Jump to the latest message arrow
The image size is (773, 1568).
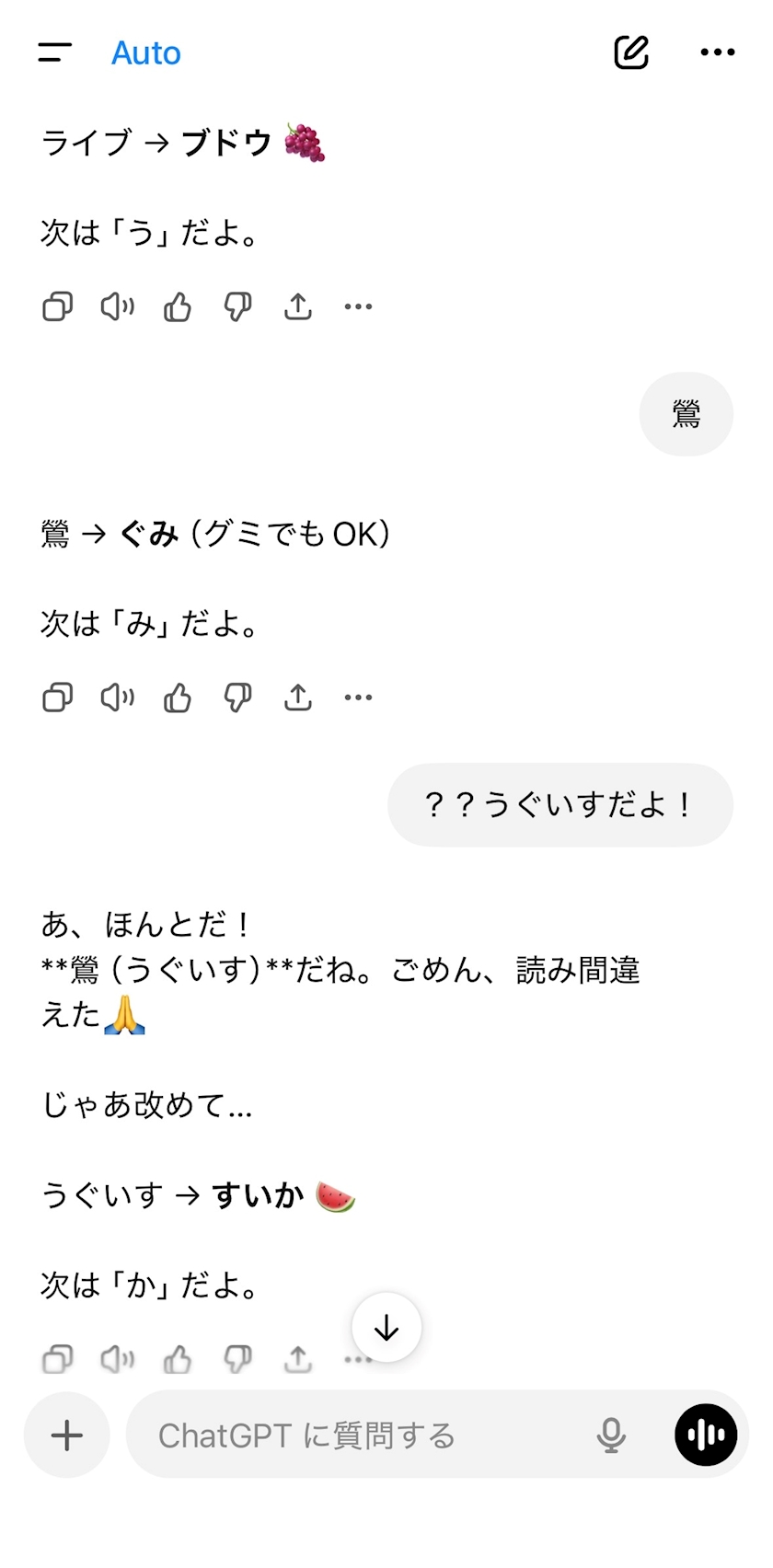[x=386, y=1328]
